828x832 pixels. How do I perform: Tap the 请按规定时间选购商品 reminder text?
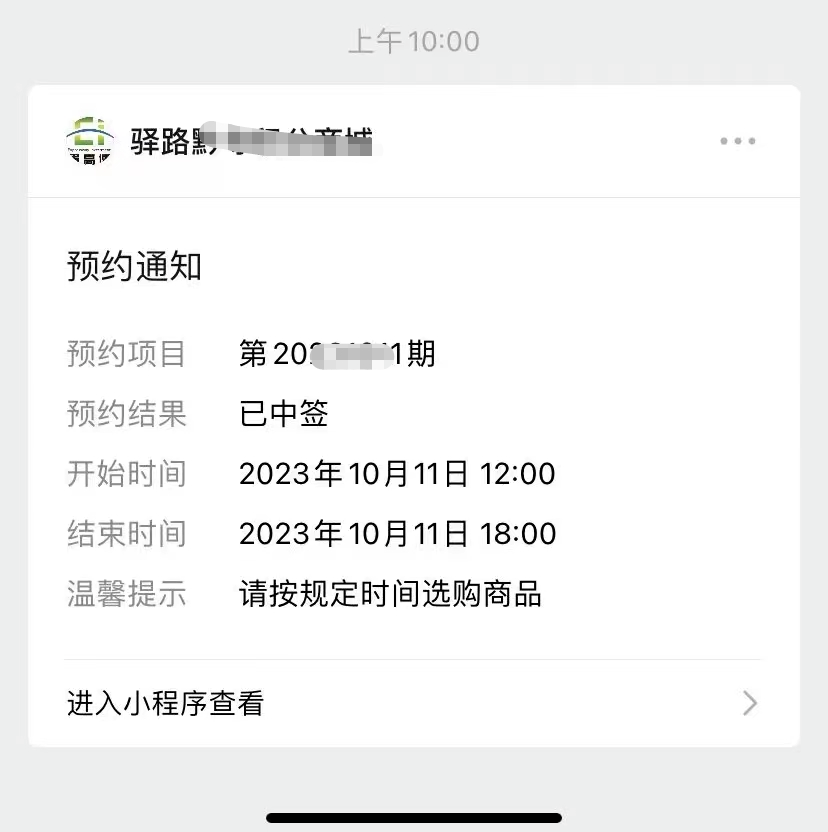(x=390, y=595)
